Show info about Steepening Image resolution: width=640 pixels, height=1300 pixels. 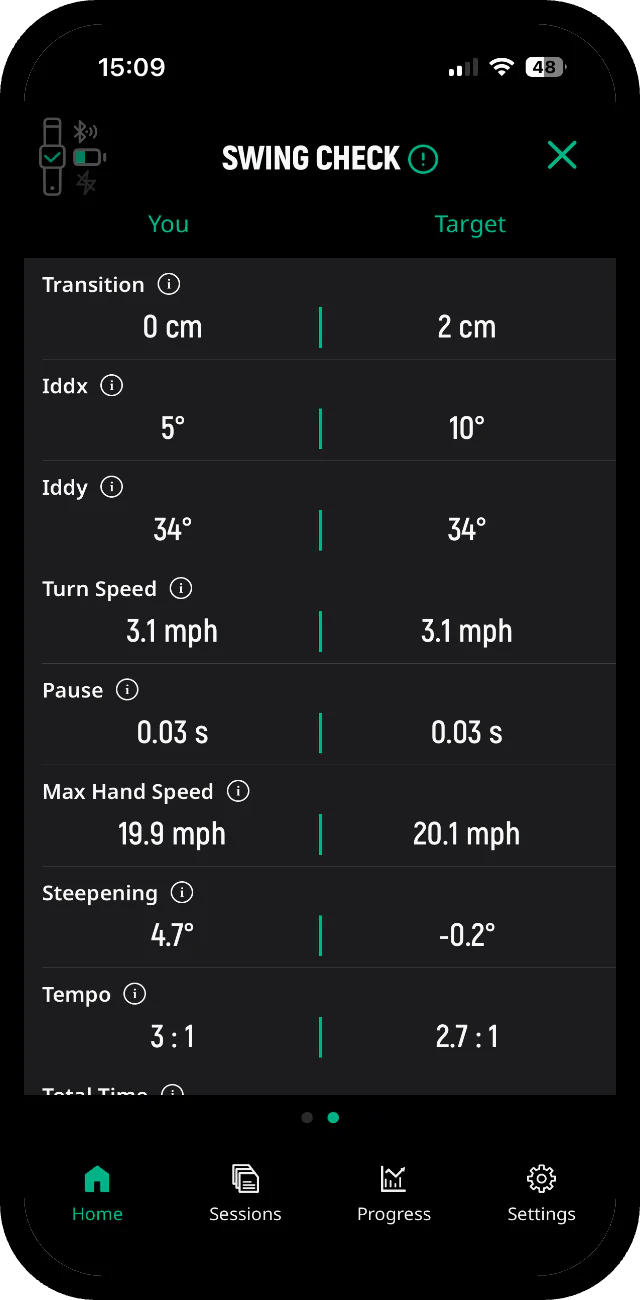(x=182, y=893)
